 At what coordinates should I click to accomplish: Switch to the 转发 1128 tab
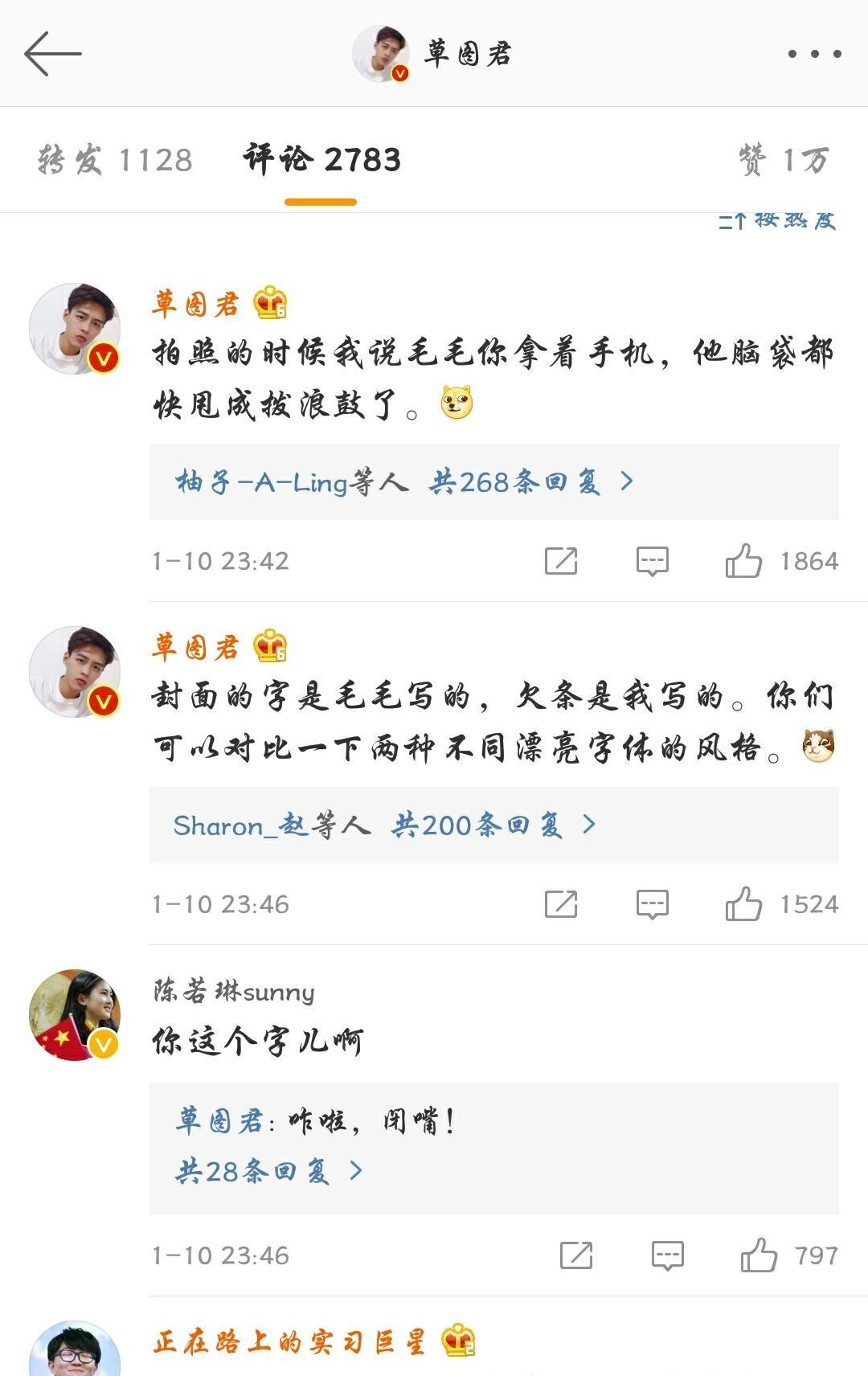[115, 160]
